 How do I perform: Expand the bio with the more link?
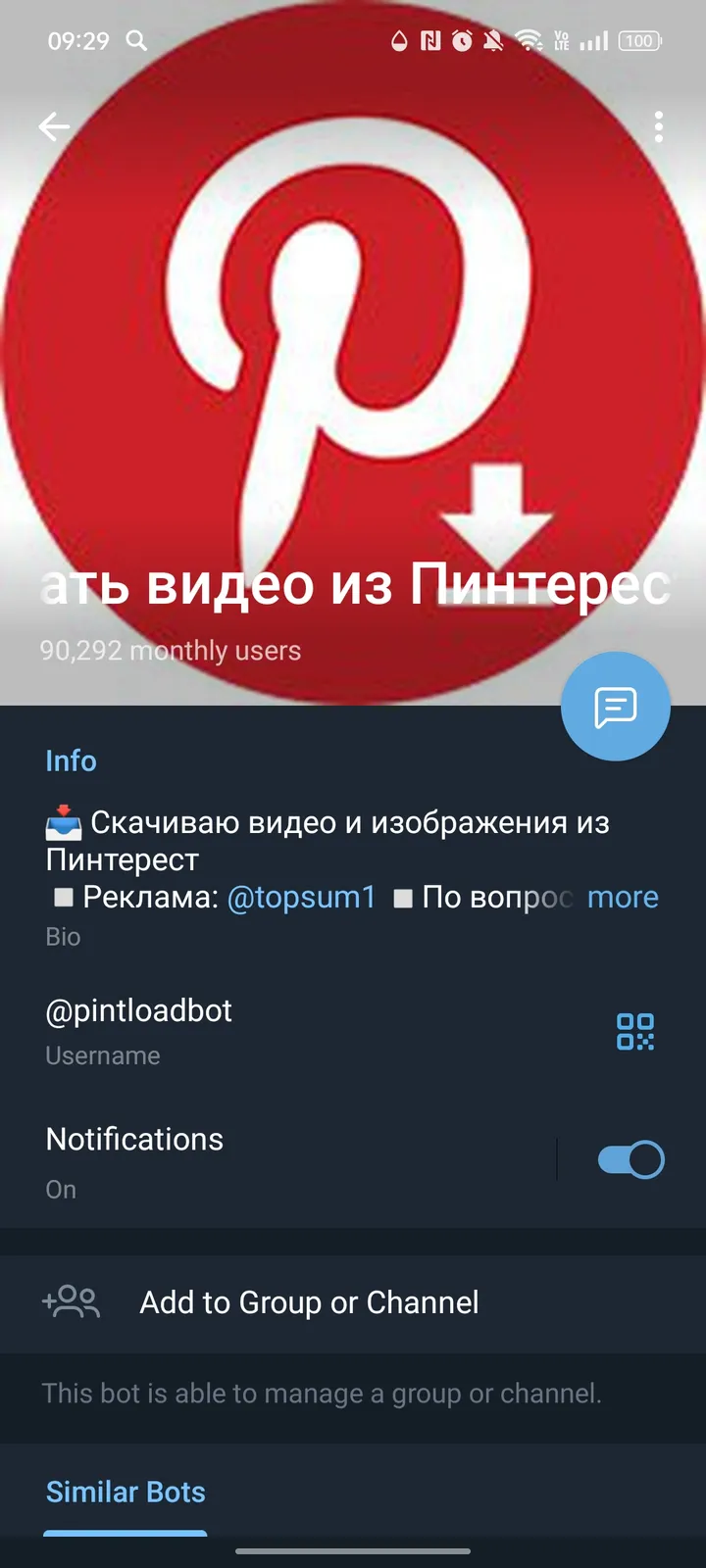pos(623,897)
